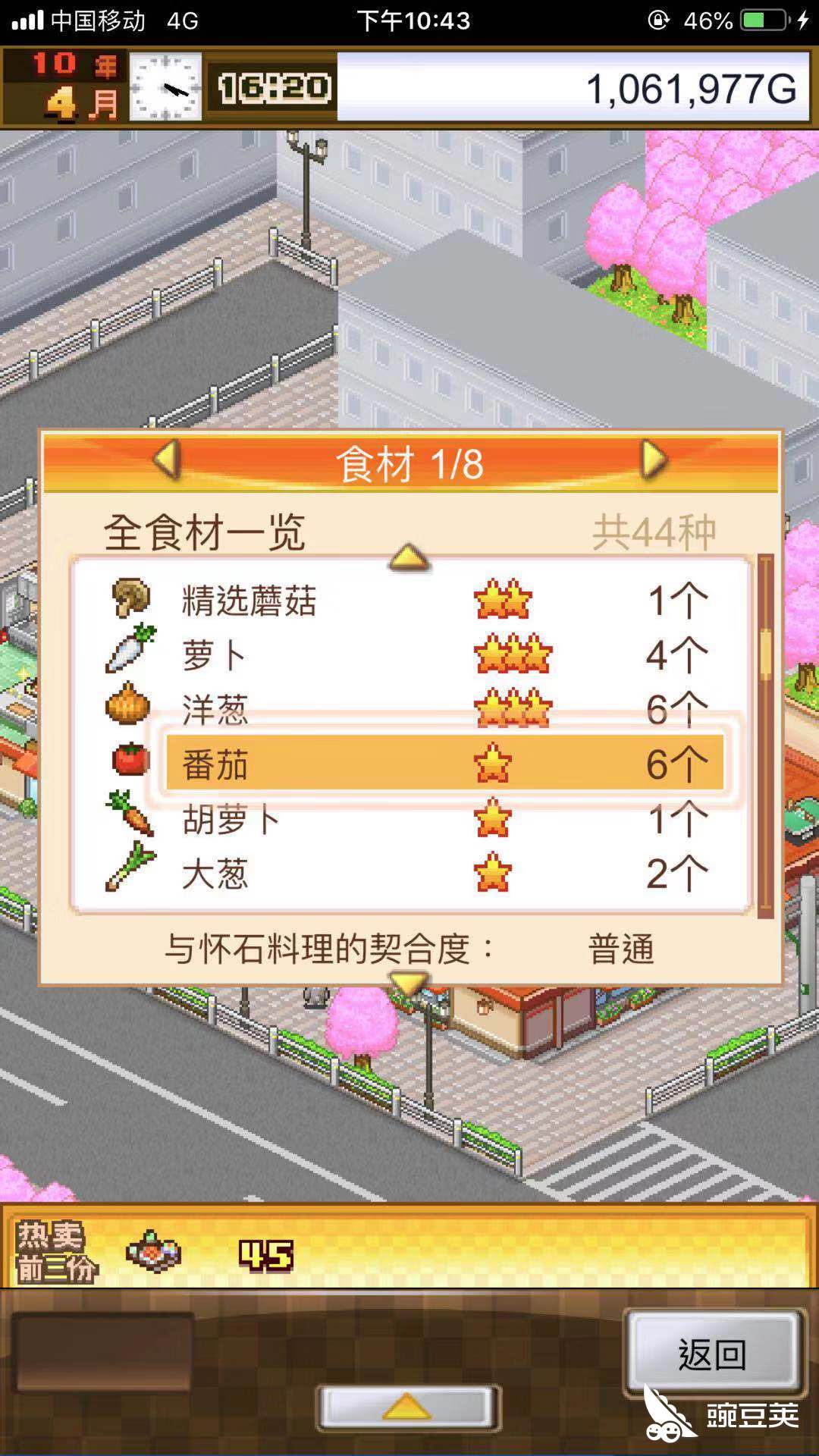
Task: Expand the bottom menu with up arrow
Action: (408, 1409)
